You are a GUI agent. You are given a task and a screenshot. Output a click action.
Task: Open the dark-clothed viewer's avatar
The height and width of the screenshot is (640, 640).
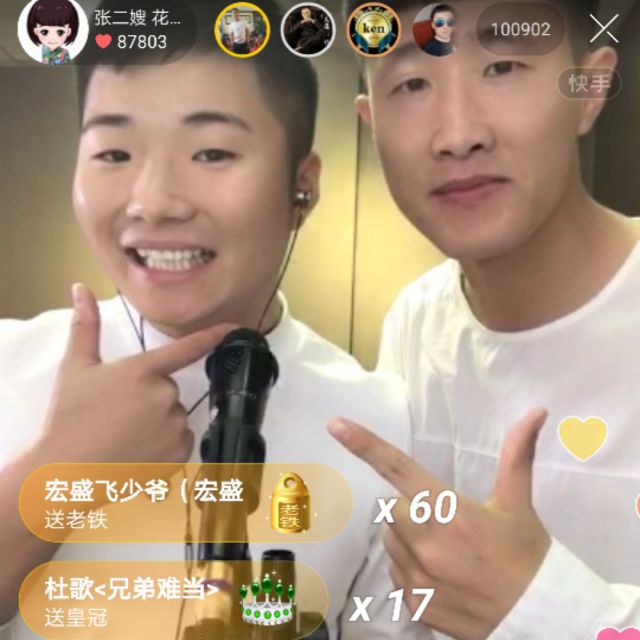[307, 30]
